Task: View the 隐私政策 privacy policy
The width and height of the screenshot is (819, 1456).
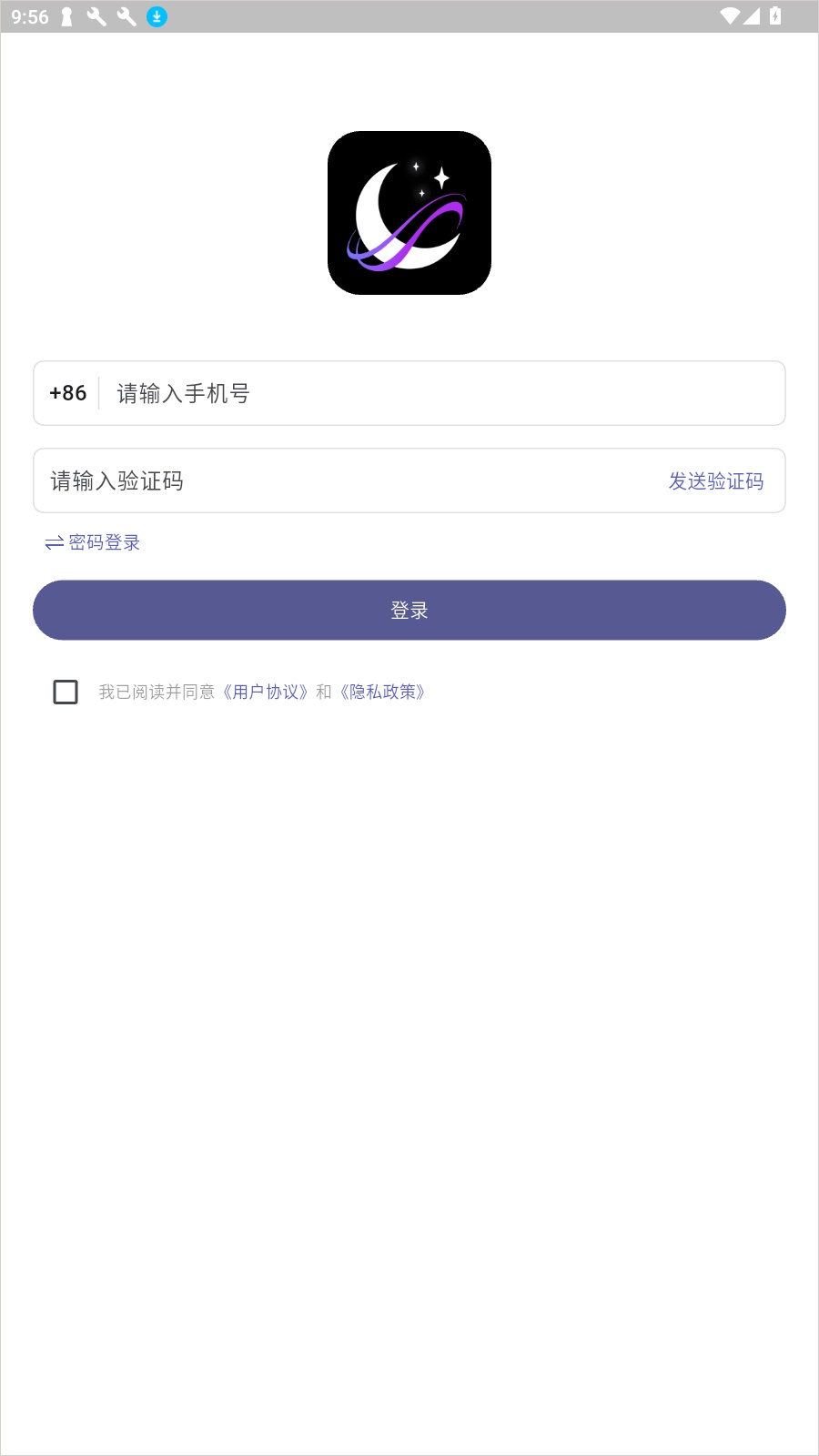Action: (x=382, y=692)
